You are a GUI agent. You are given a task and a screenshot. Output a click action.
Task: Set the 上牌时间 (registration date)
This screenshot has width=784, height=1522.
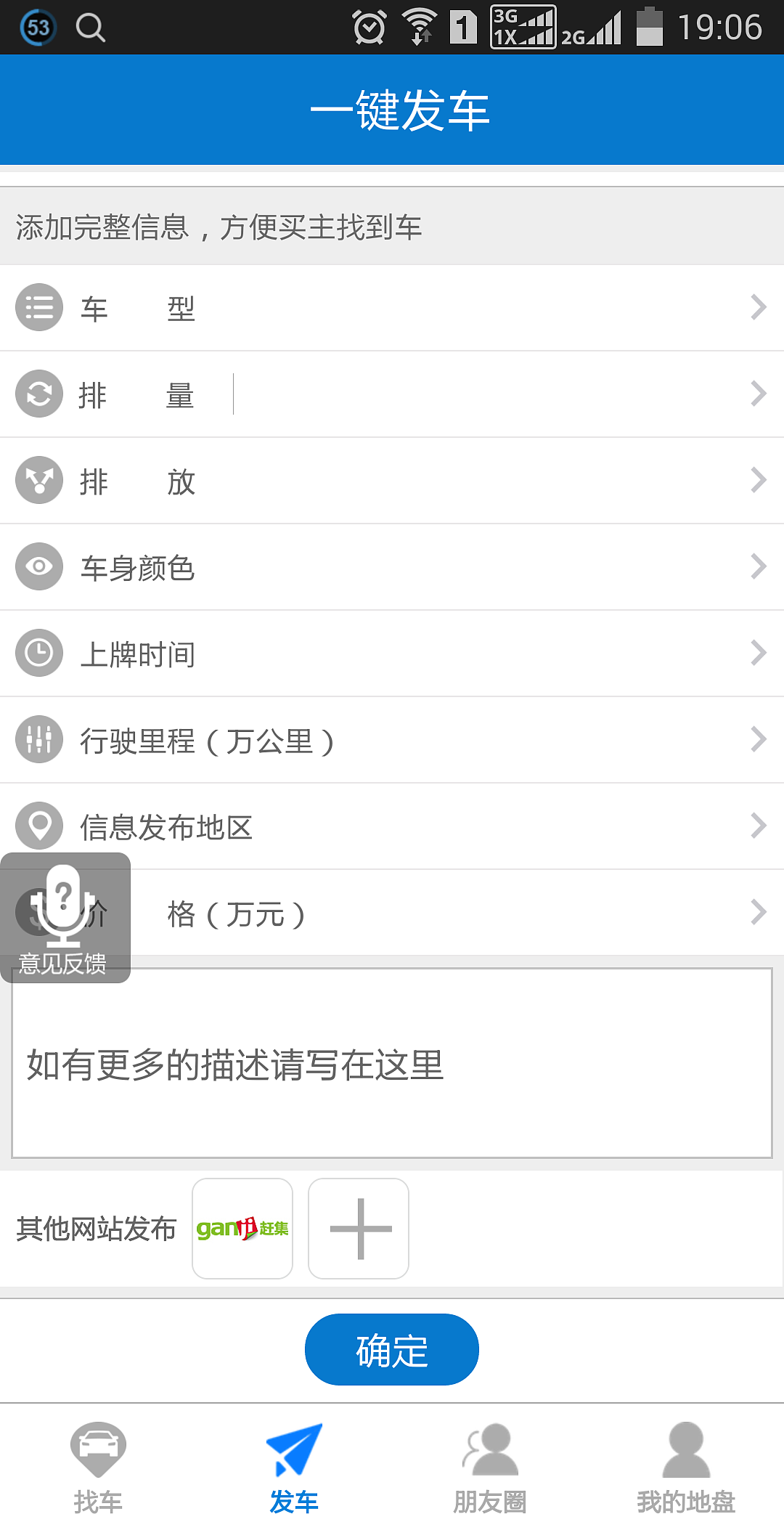coord(392,654)
